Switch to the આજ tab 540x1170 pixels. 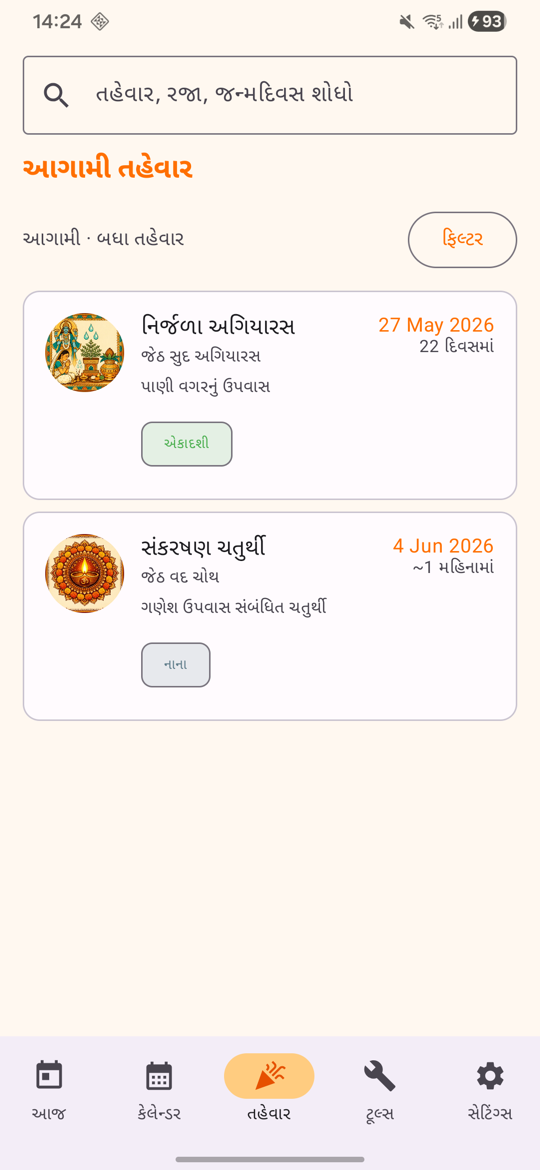tap(49, 1089)
